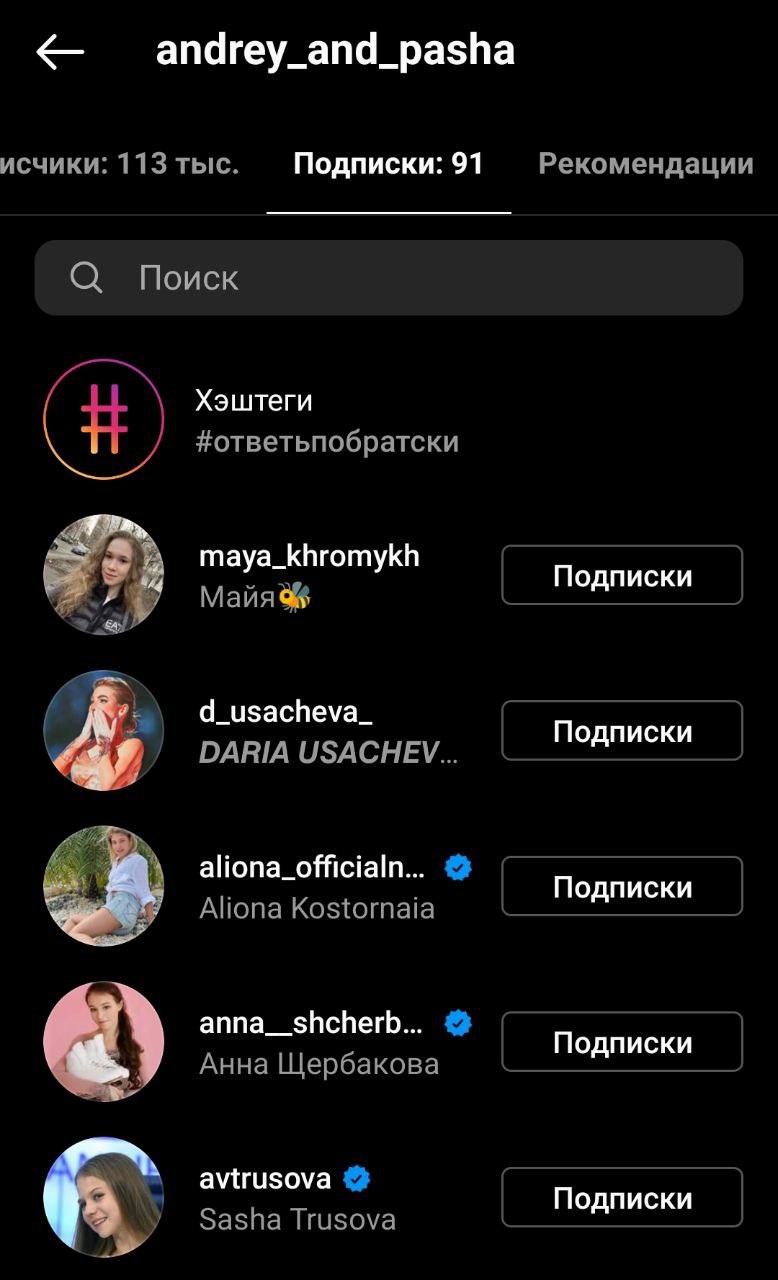The width and height of the screenshot is (778, 1280).
Task: Tap the Поиск search field
Action: coord(388,278)
